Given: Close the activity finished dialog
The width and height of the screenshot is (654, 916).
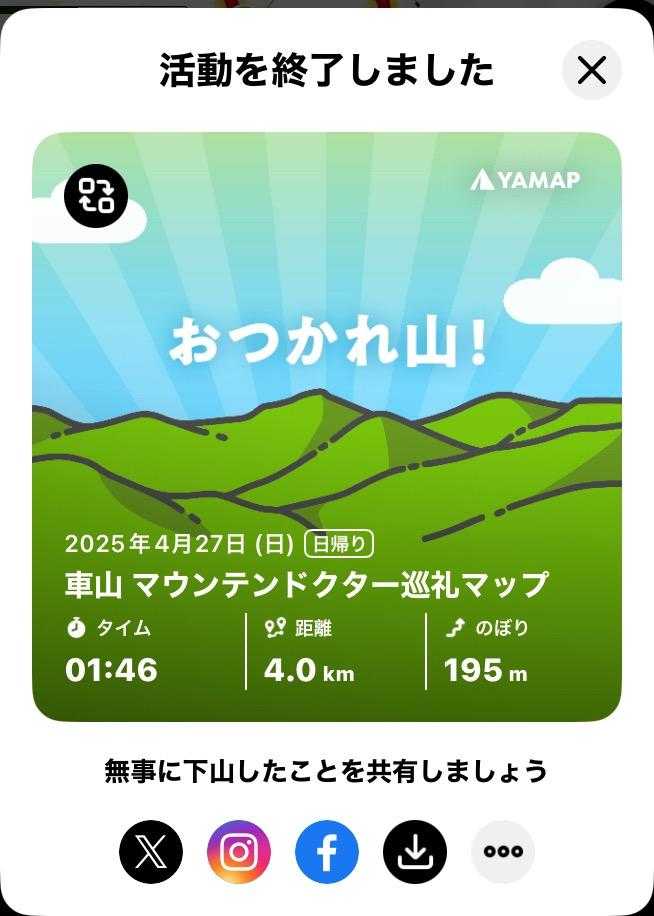Looking at the screenshot, I should coord(592,70).
